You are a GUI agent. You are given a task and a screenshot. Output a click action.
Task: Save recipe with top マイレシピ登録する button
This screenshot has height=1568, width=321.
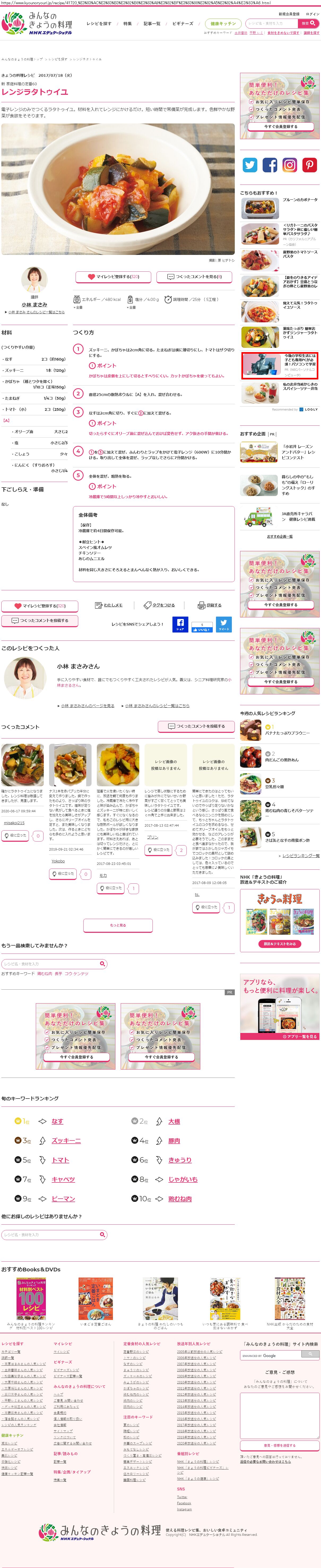(x=113, y=277)
